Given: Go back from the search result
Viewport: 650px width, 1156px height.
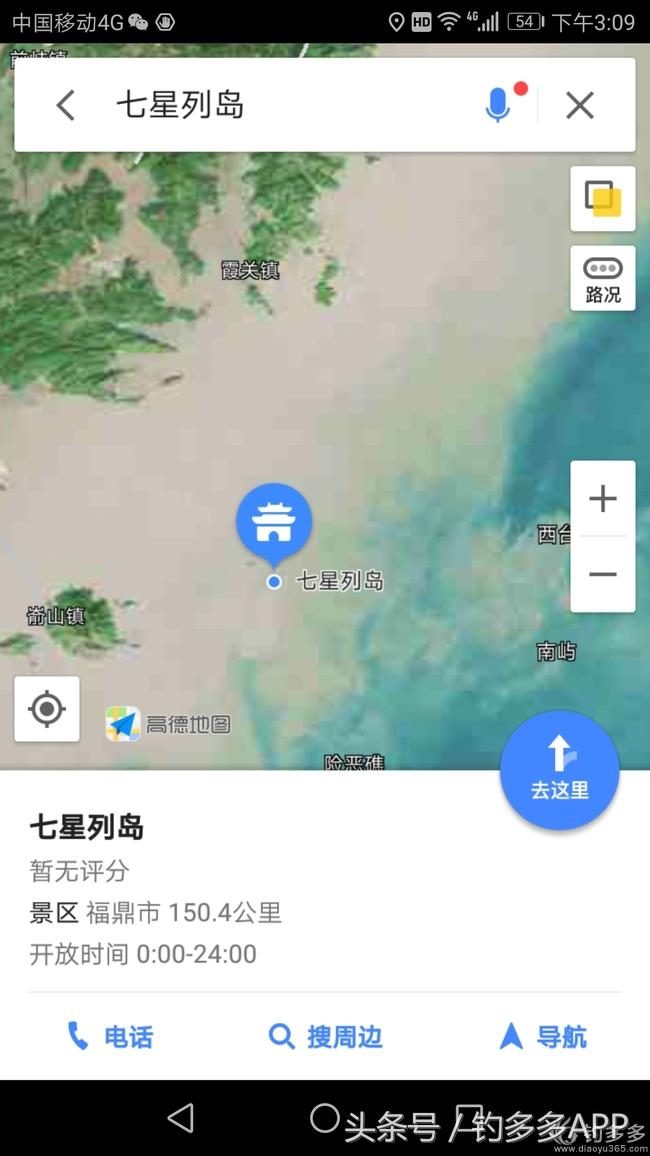Looking at the screenshot, I should (66, 105).
